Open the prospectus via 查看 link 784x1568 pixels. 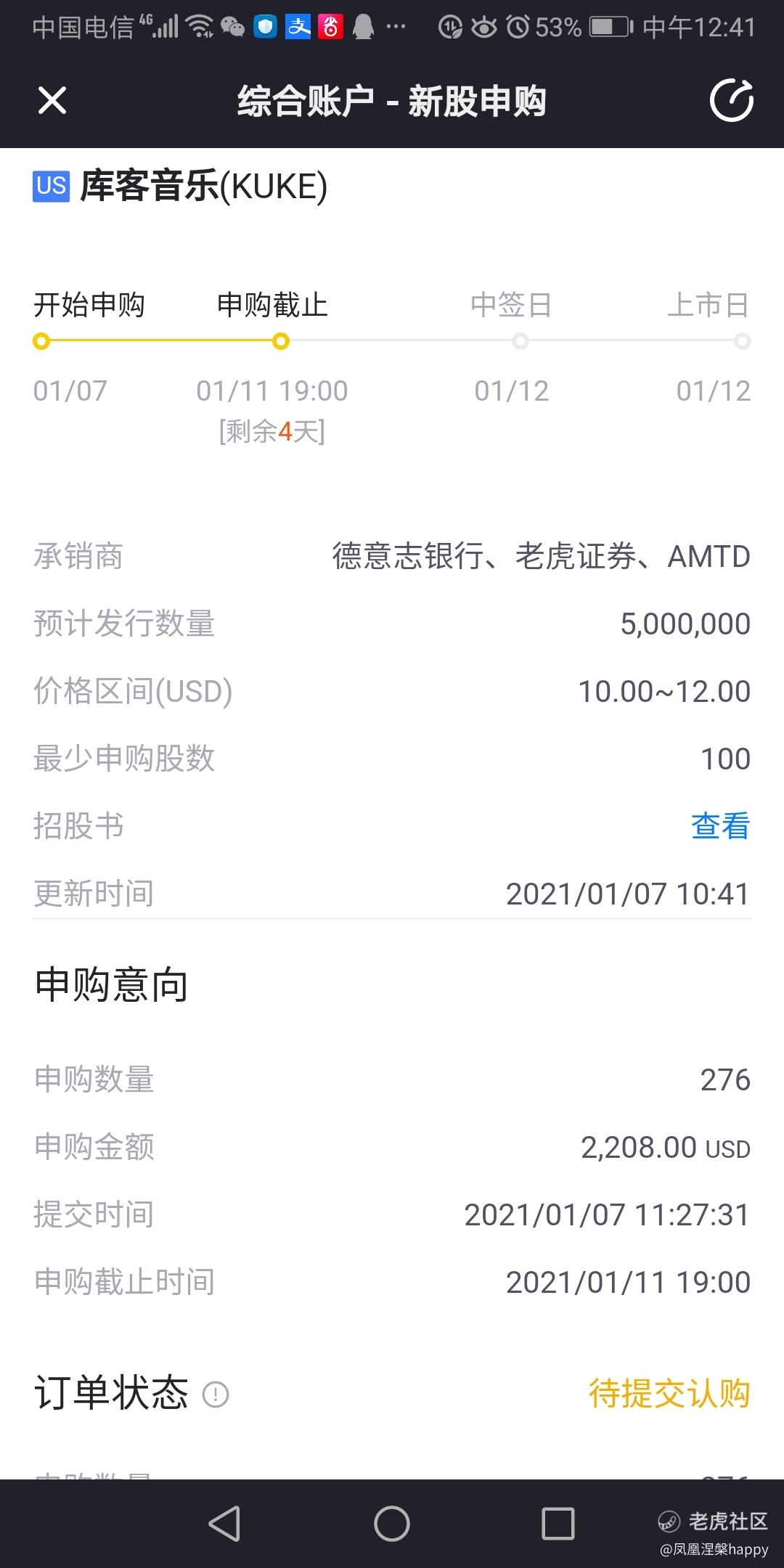coord(720,826)
